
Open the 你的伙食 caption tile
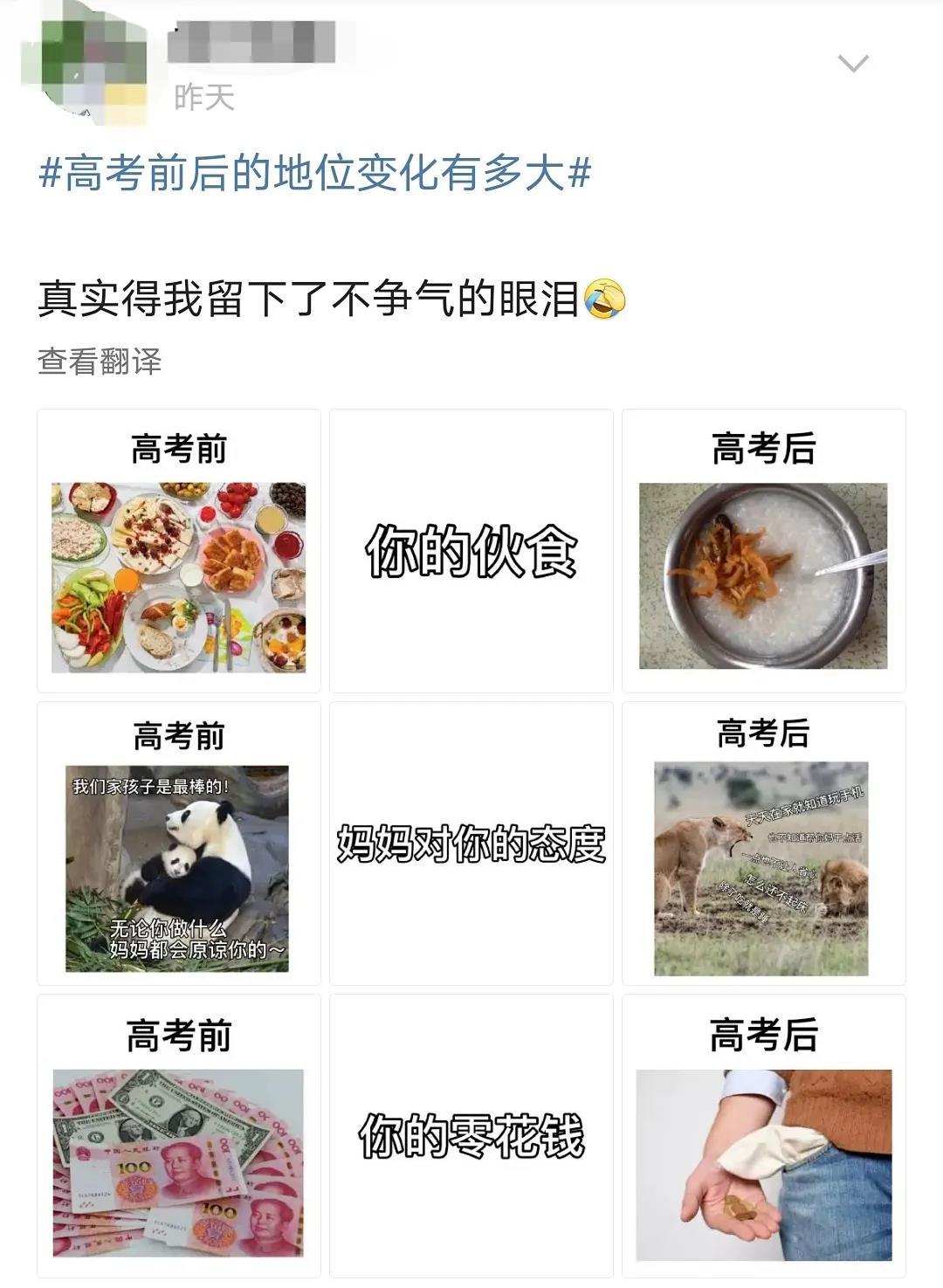pos(471,548)
